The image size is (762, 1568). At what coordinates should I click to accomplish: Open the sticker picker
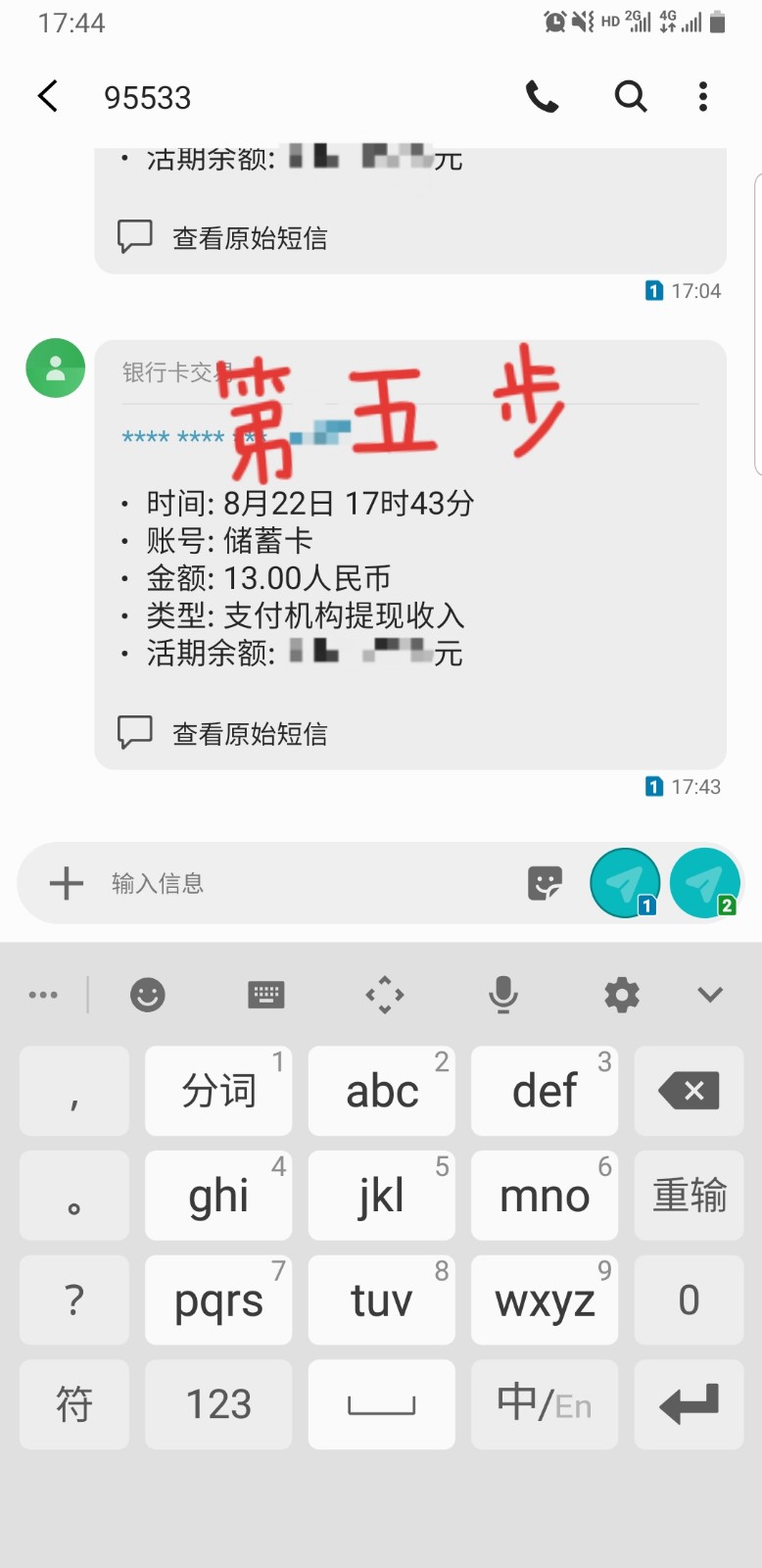pyautogui.click(x=545, y=883)
